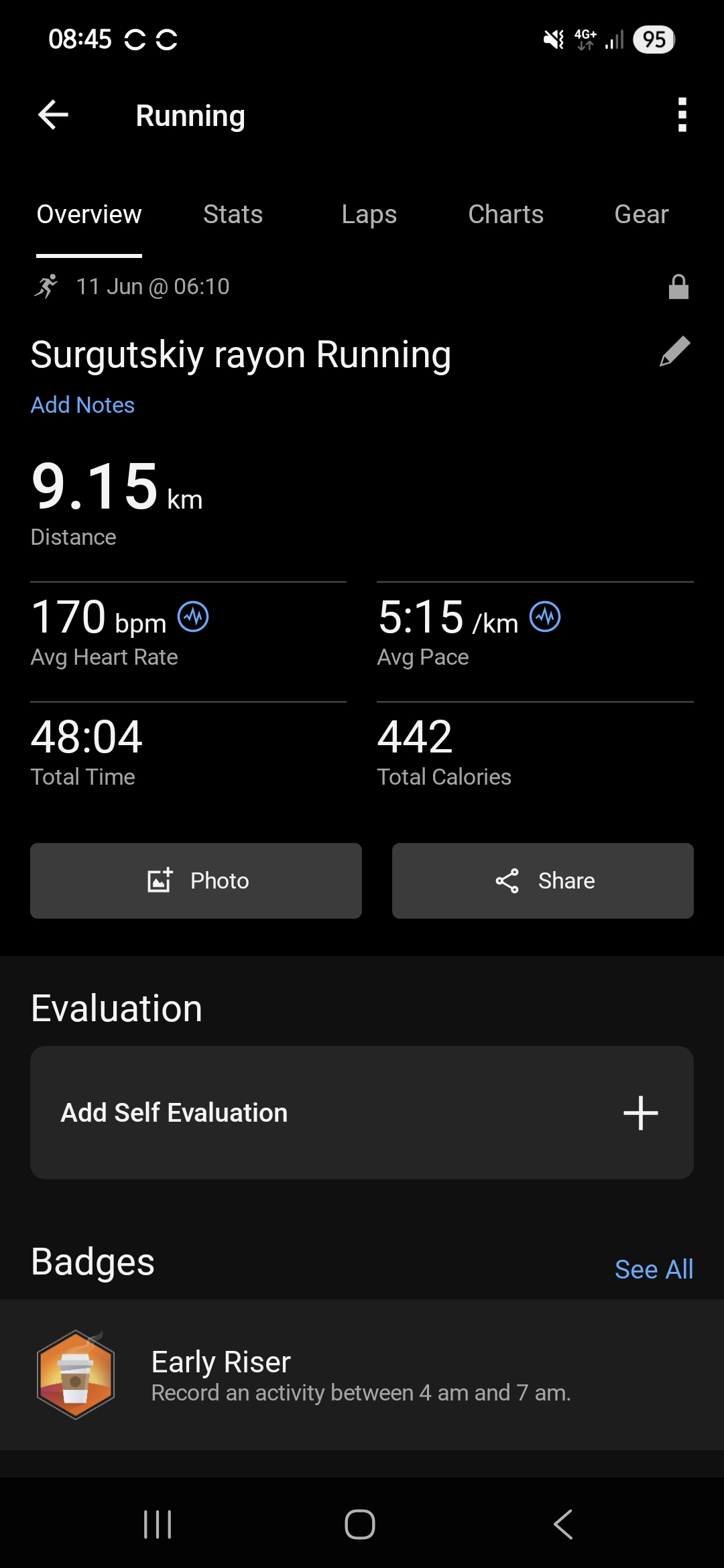Share this running activity
Viewport: 724px width, 1568px height.
pyautogui.click(x=543, y=880)
